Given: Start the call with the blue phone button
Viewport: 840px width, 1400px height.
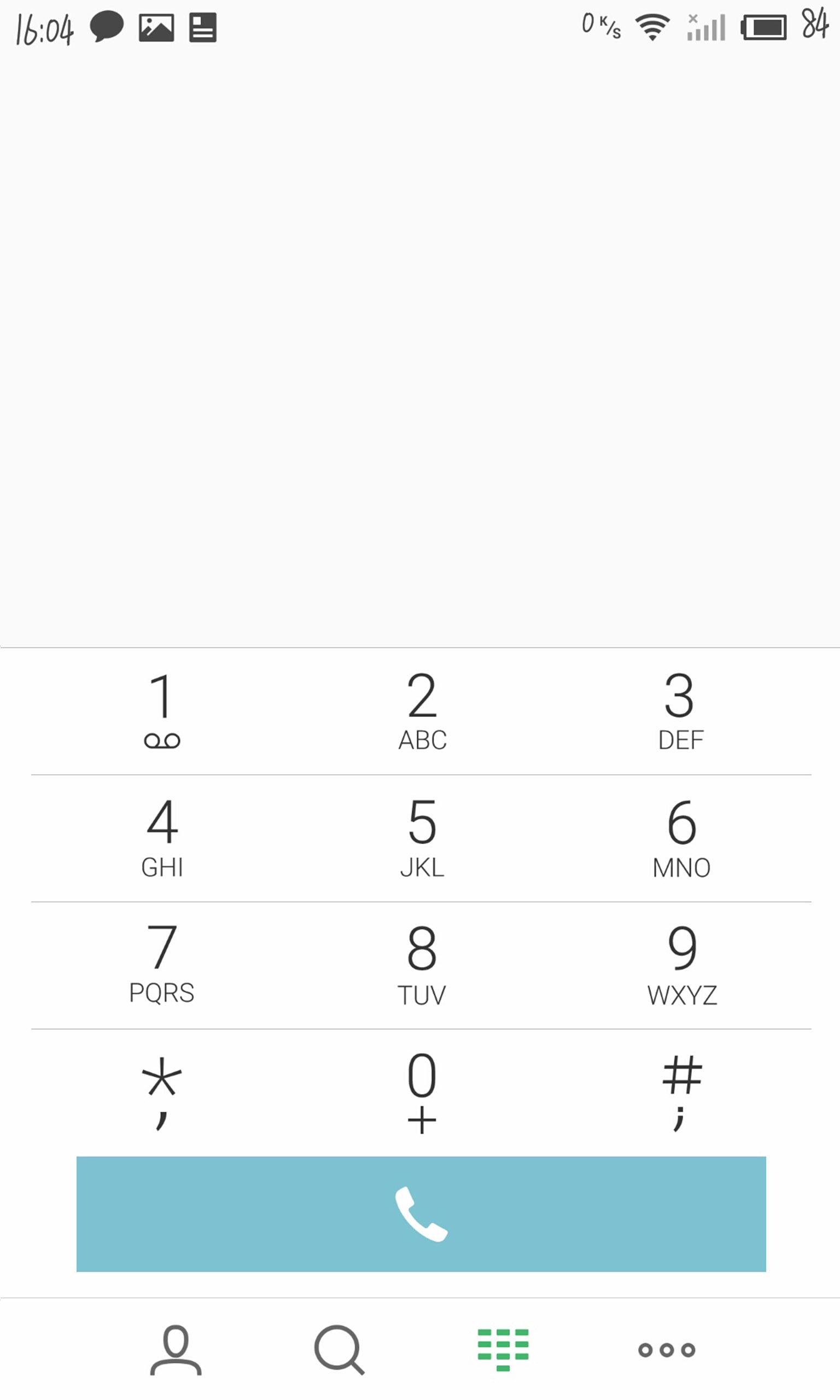Looking at the screenshot, I should (x=421, y=1215).
